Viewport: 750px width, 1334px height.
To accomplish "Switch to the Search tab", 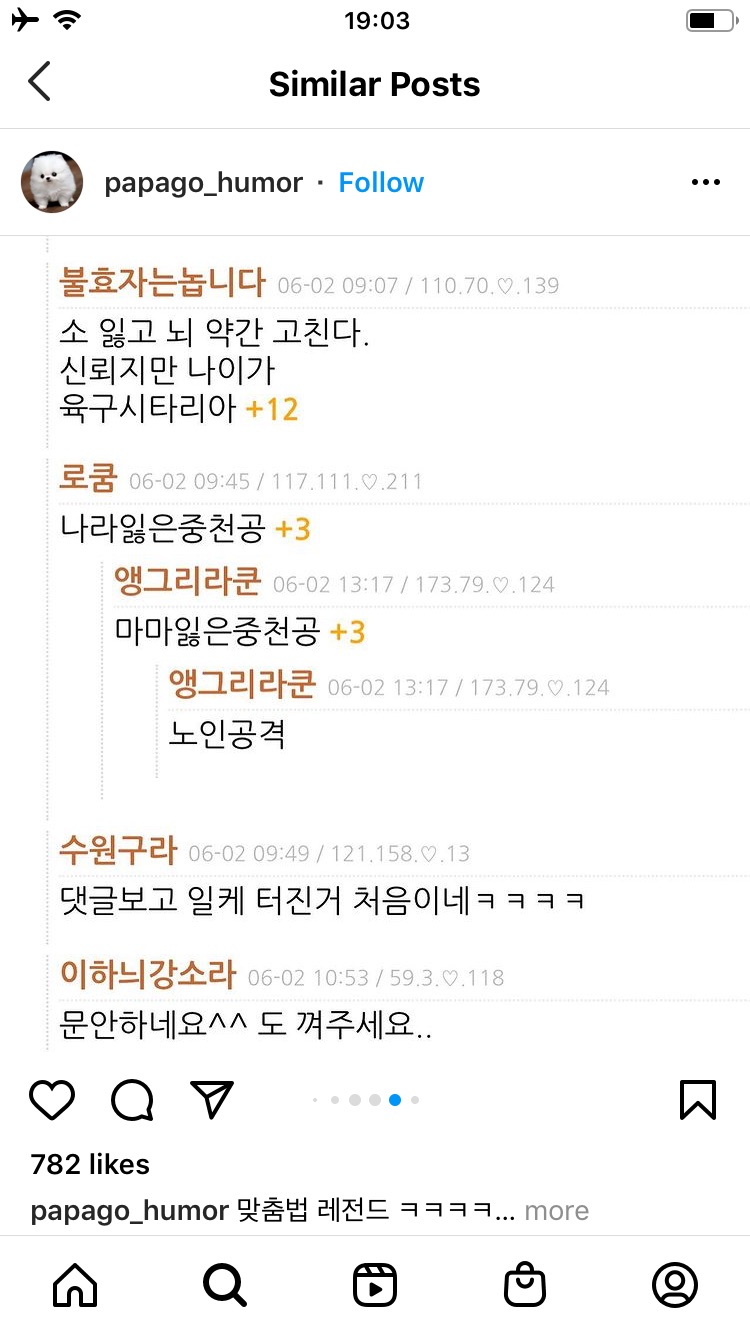I will pos(225,1285).
